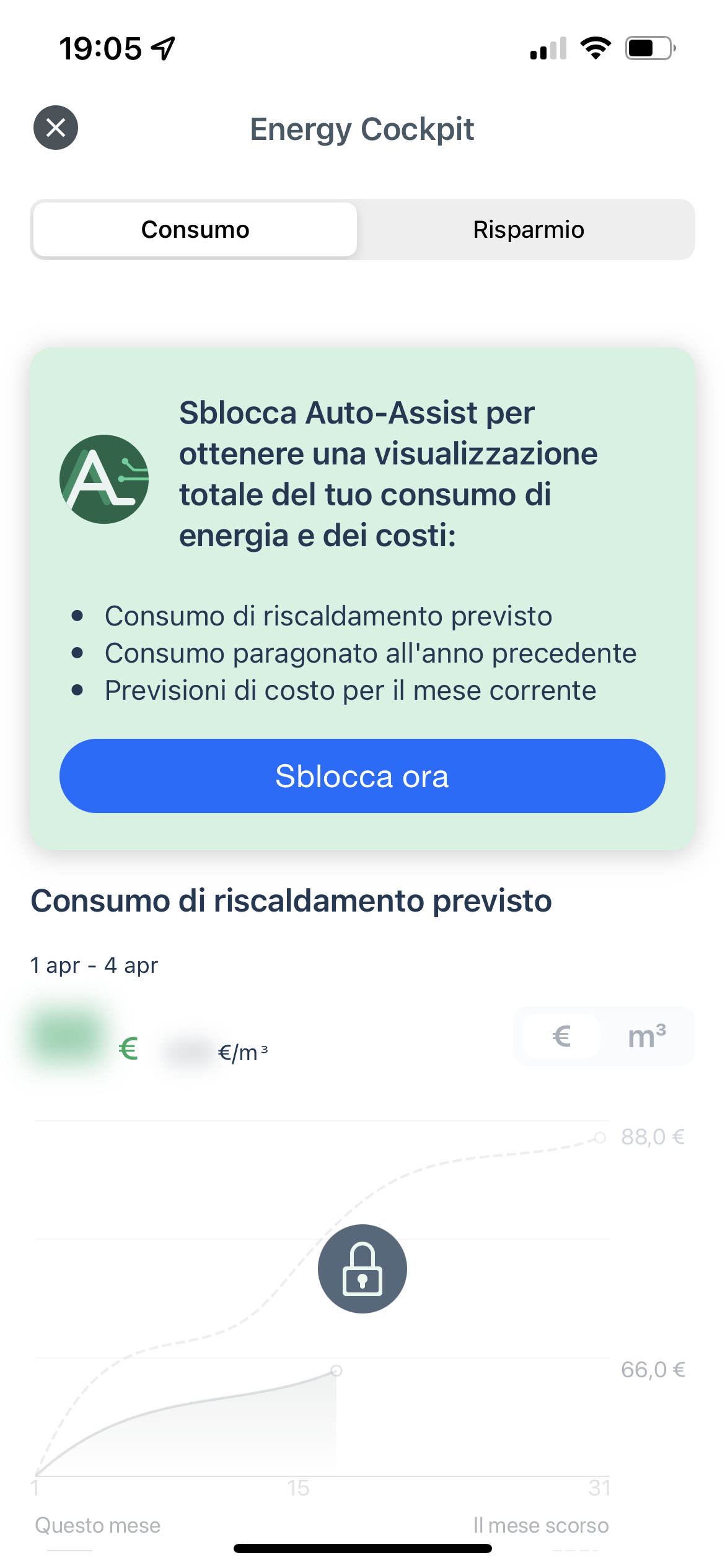Close the Energy Cockpit screen
Viewport: 725px width, 1568px height.
point(56,128)
